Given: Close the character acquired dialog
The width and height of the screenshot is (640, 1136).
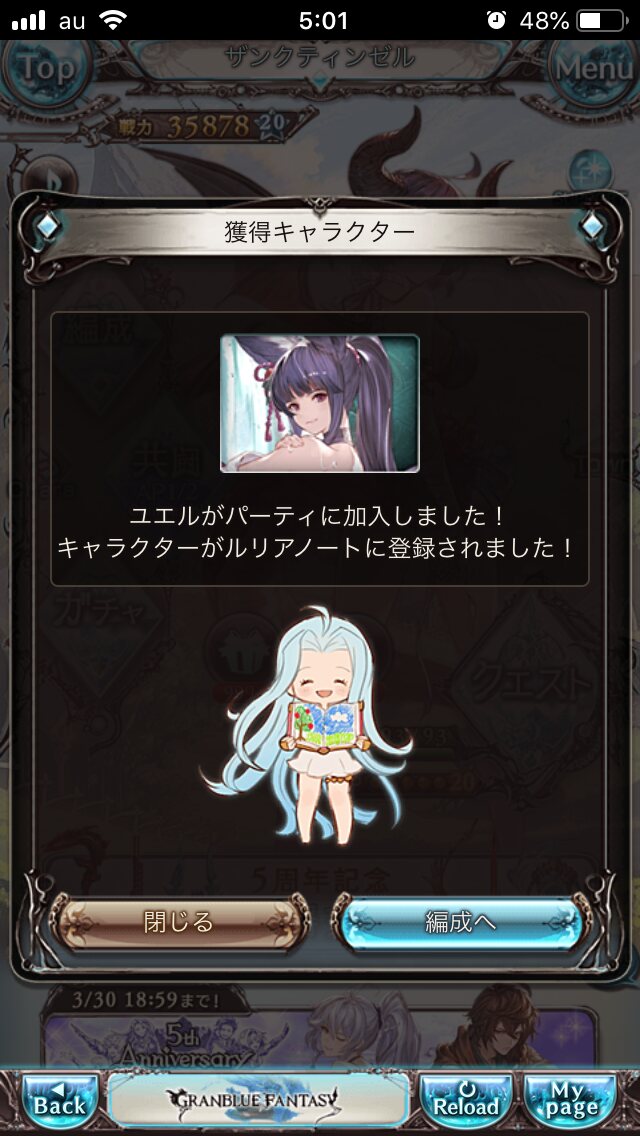Looking at the screenshot, I should pyautogui.click(x=180, y=921).
